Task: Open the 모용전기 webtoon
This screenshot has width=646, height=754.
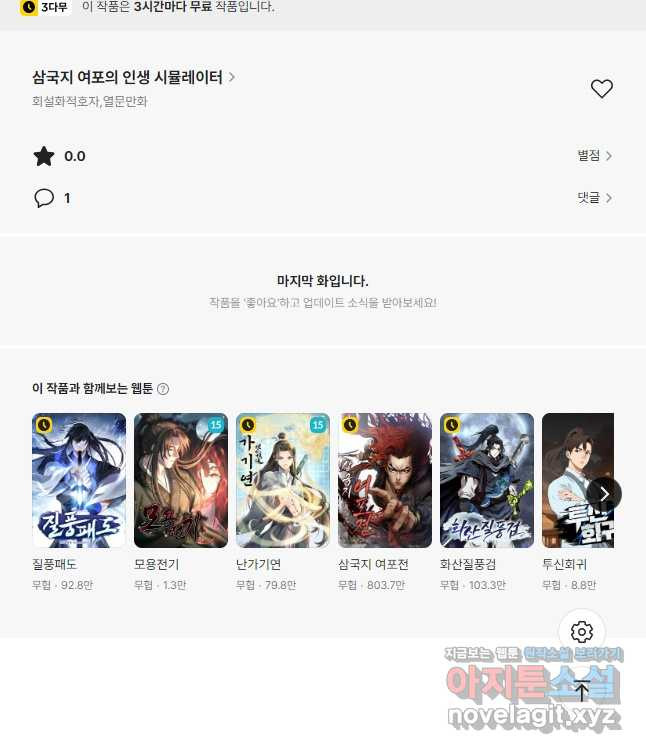Action: [181, 480]
